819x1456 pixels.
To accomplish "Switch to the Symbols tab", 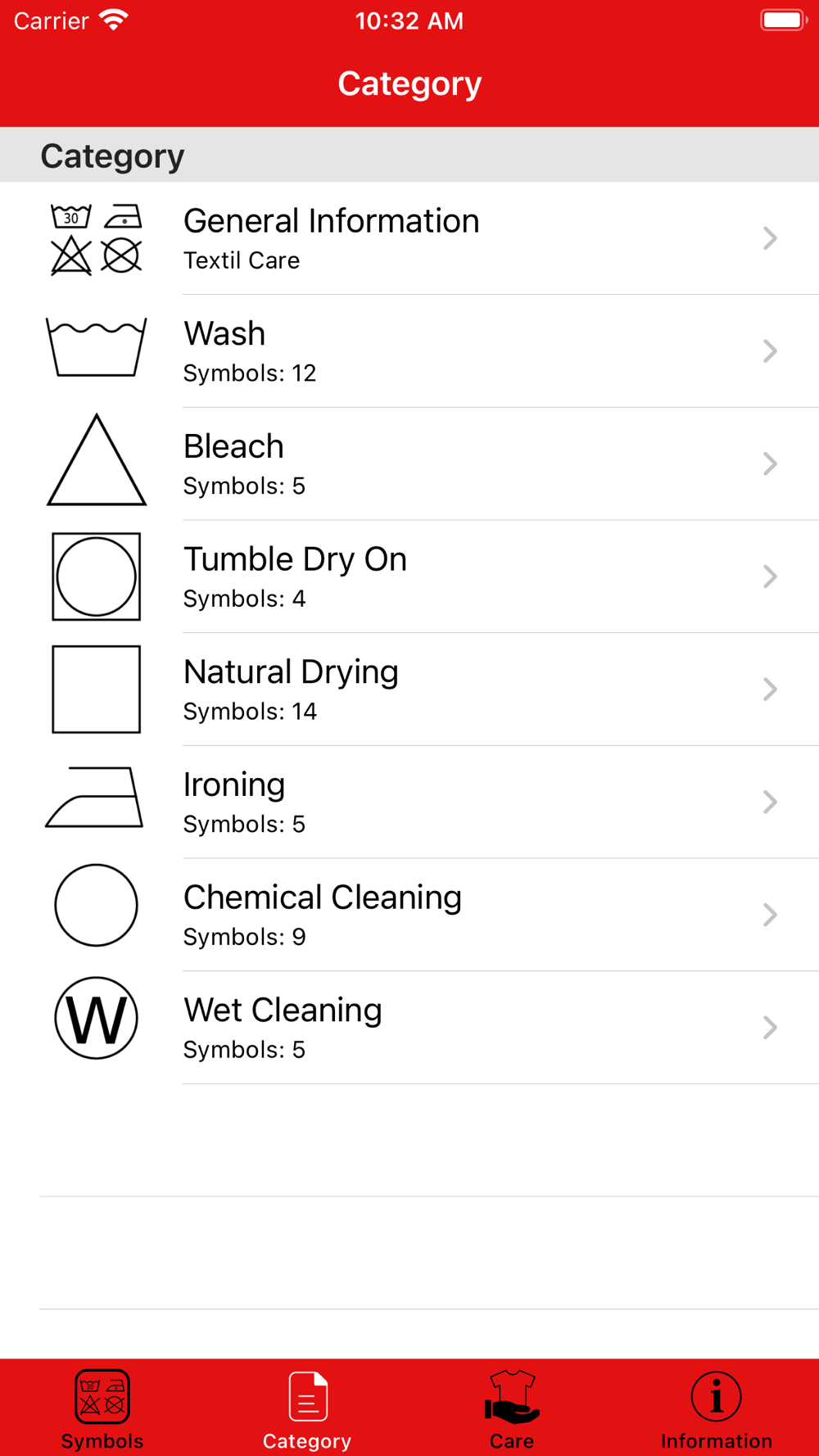I will coord(102,1409).
